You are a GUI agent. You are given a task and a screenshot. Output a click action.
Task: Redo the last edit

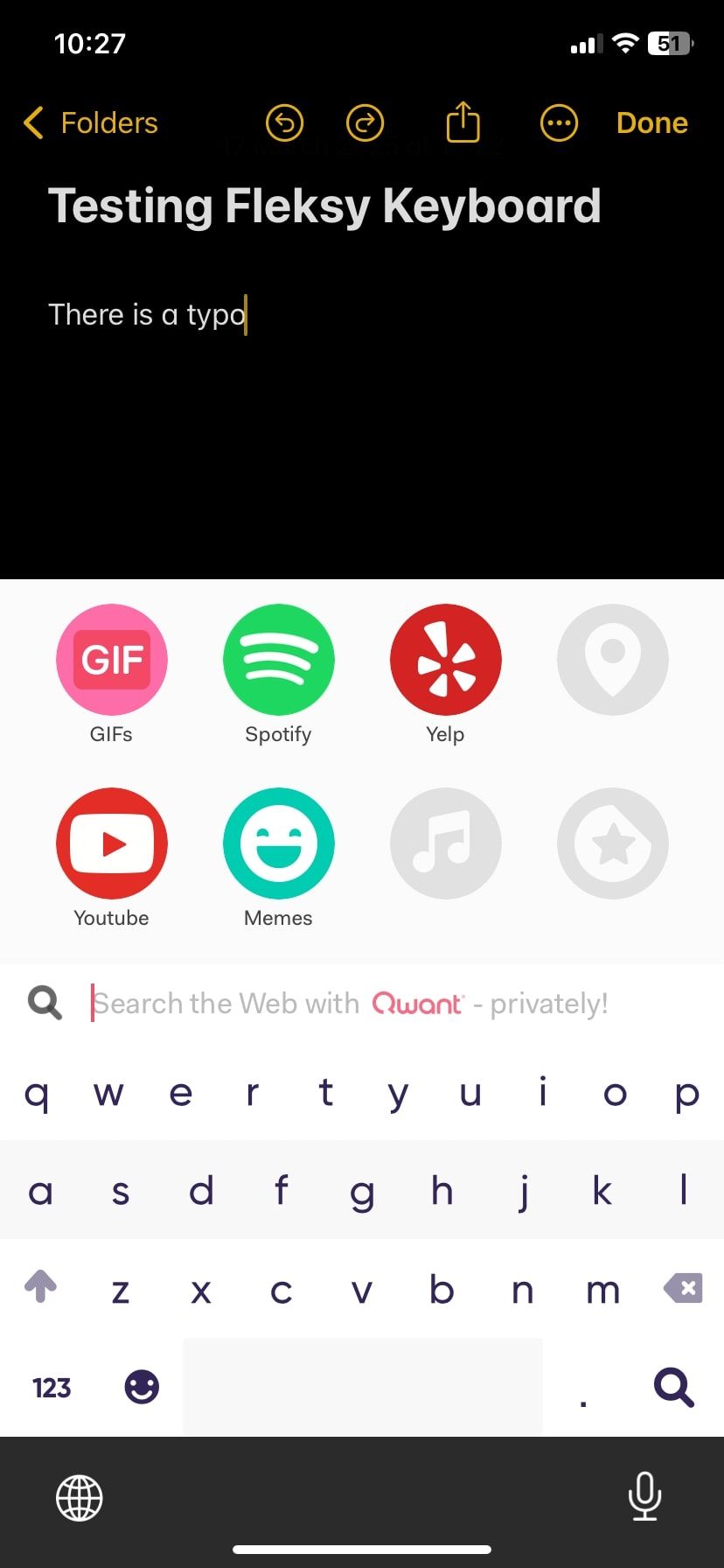tap(365, 123)
